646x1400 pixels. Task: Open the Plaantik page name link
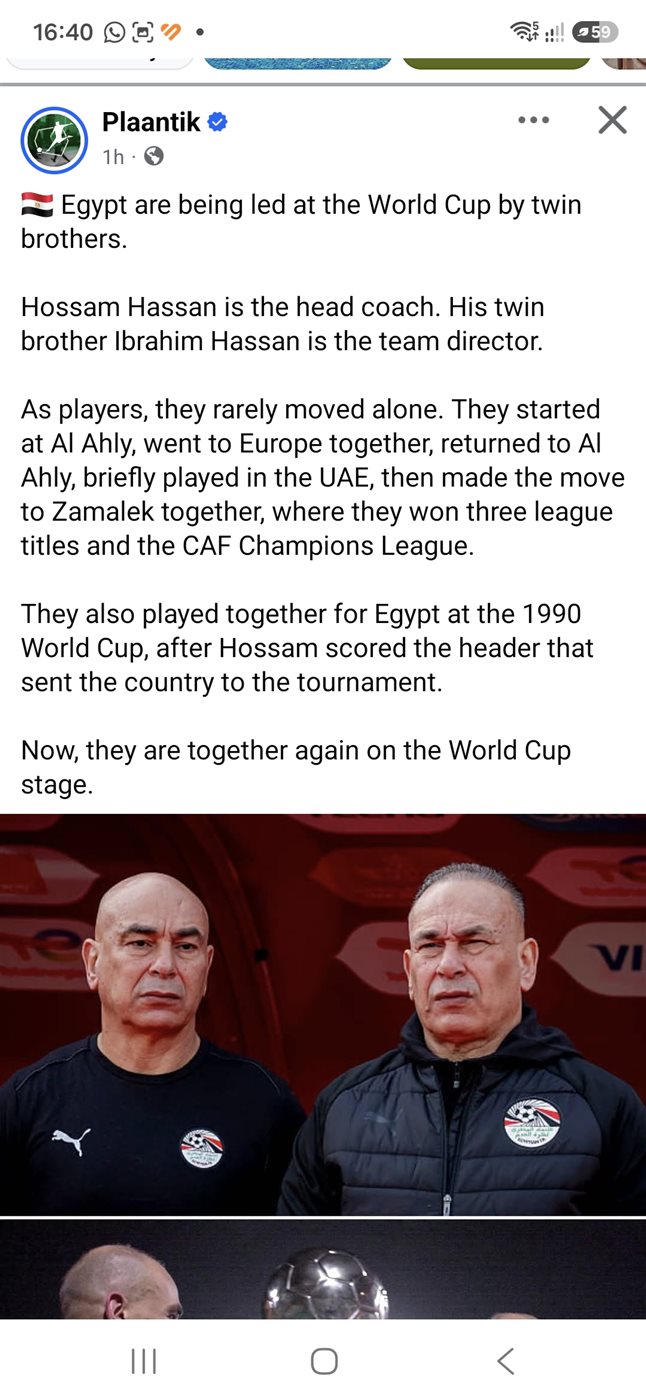[151, 122]
